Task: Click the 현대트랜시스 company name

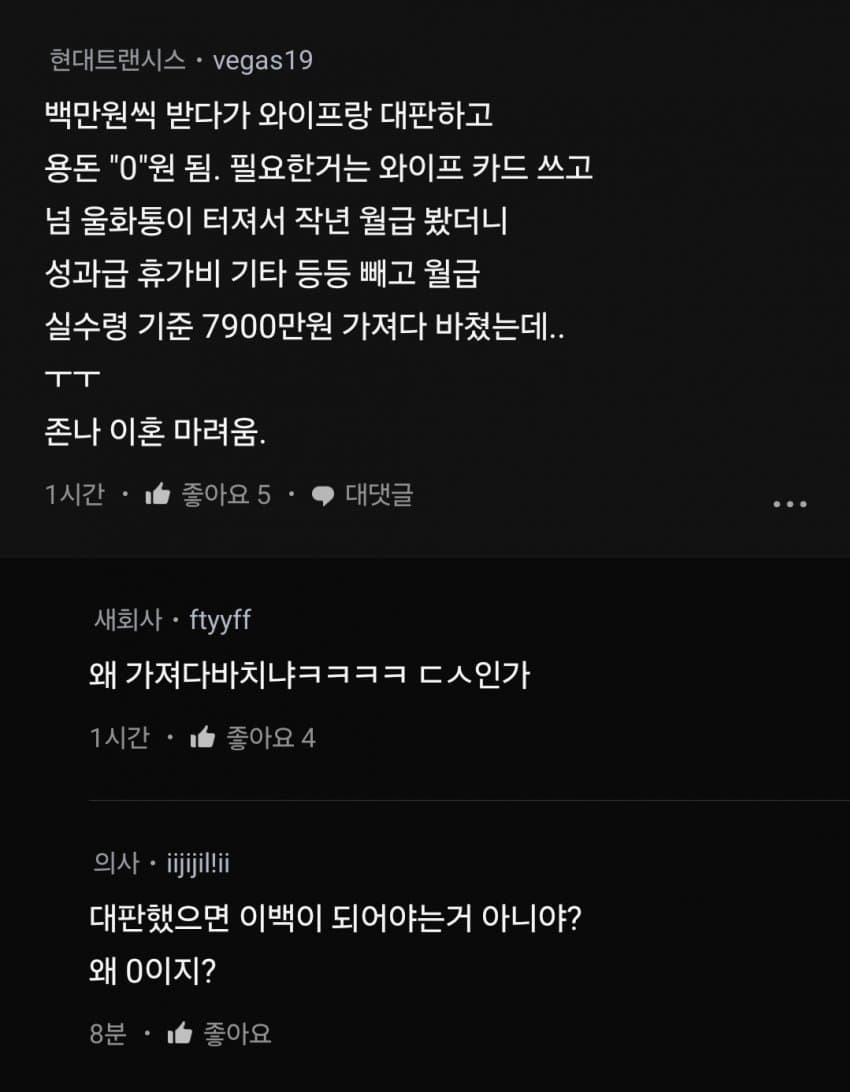Action: pos(117,59)
